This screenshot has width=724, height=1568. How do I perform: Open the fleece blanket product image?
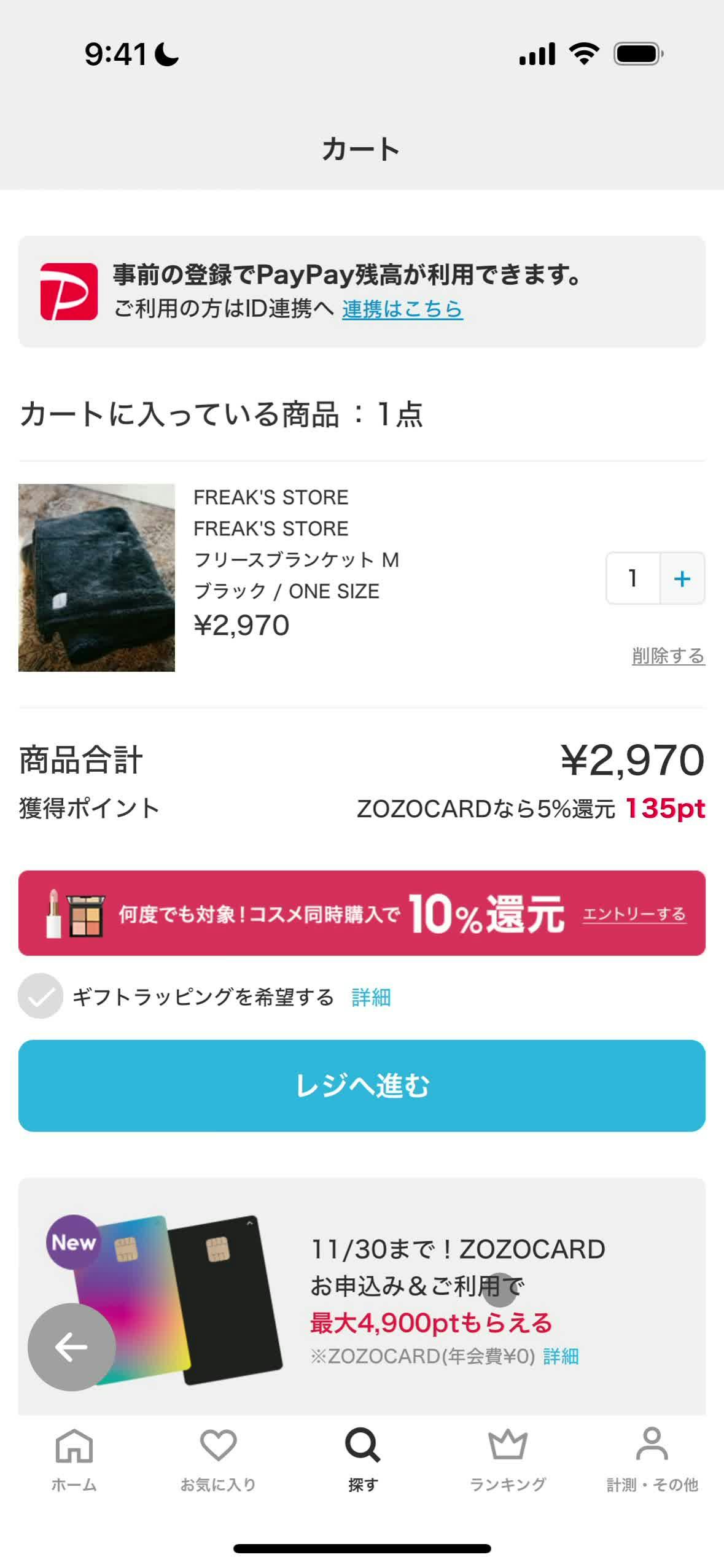[96, 577]
